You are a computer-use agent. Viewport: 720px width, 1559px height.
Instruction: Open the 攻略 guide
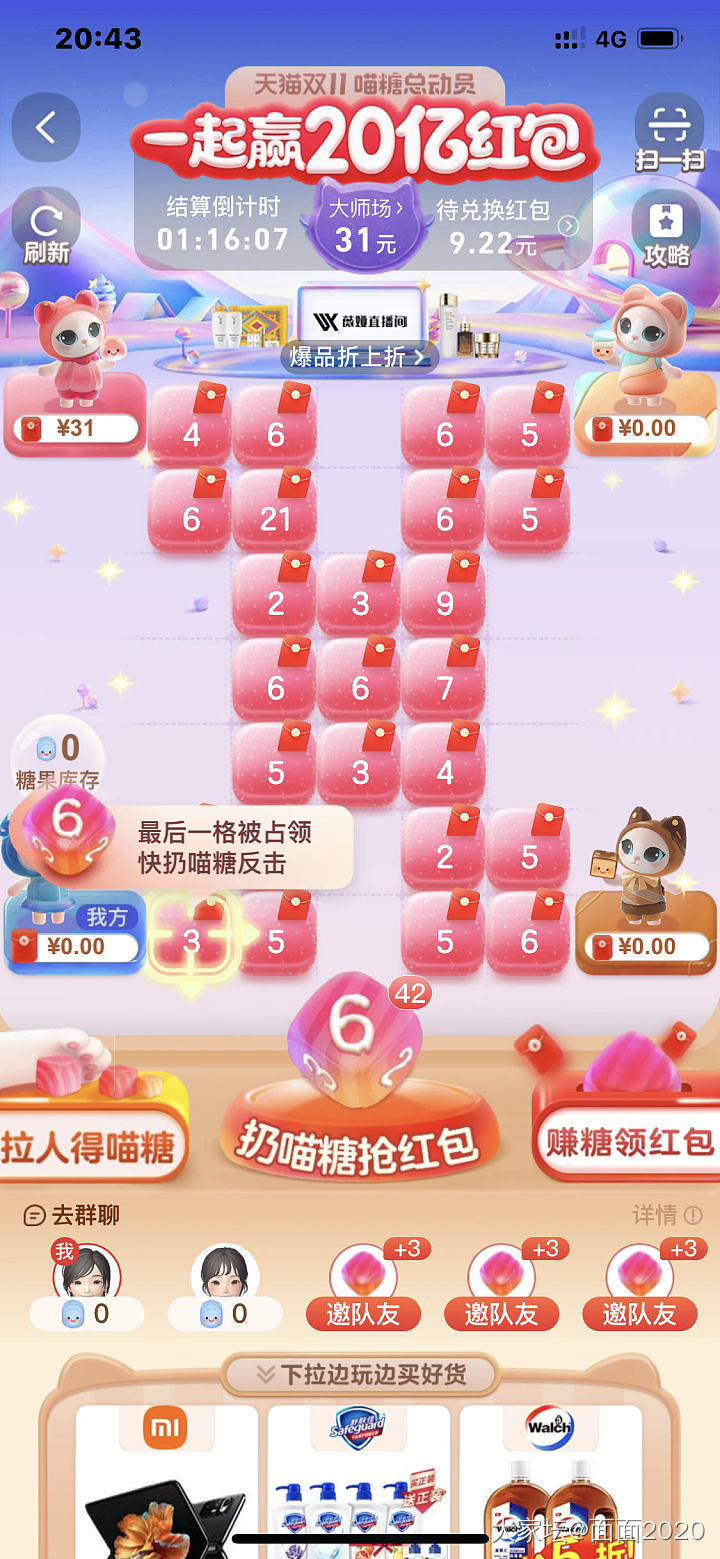click(x=666, y=233)
